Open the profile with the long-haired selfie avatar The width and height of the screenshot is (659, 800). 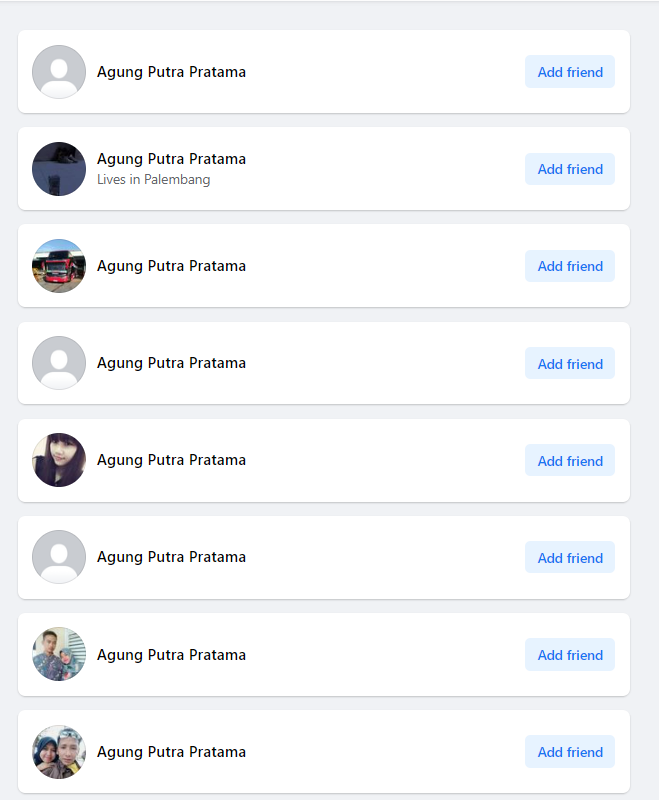[171, 460]
